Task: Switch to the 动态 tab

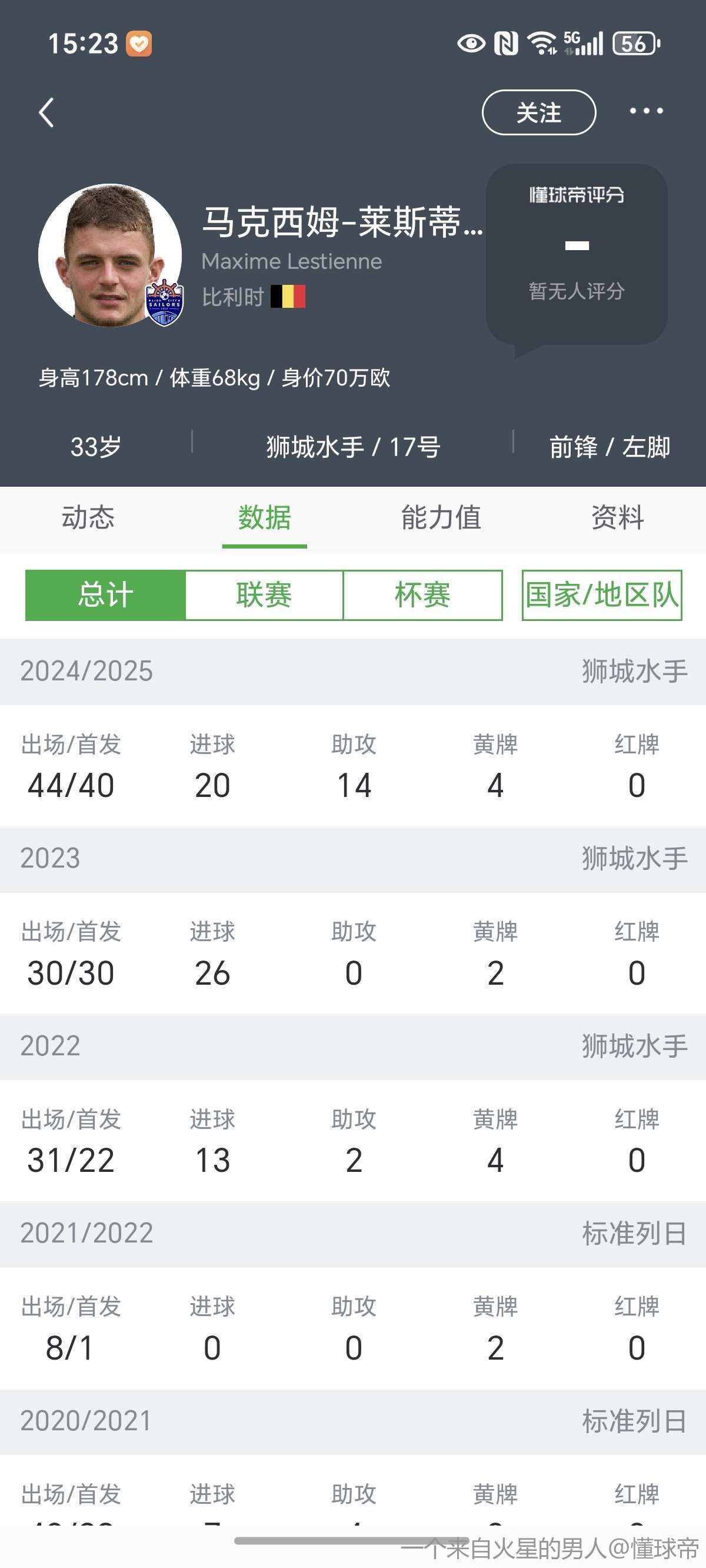Action: [x=88, y=518]
